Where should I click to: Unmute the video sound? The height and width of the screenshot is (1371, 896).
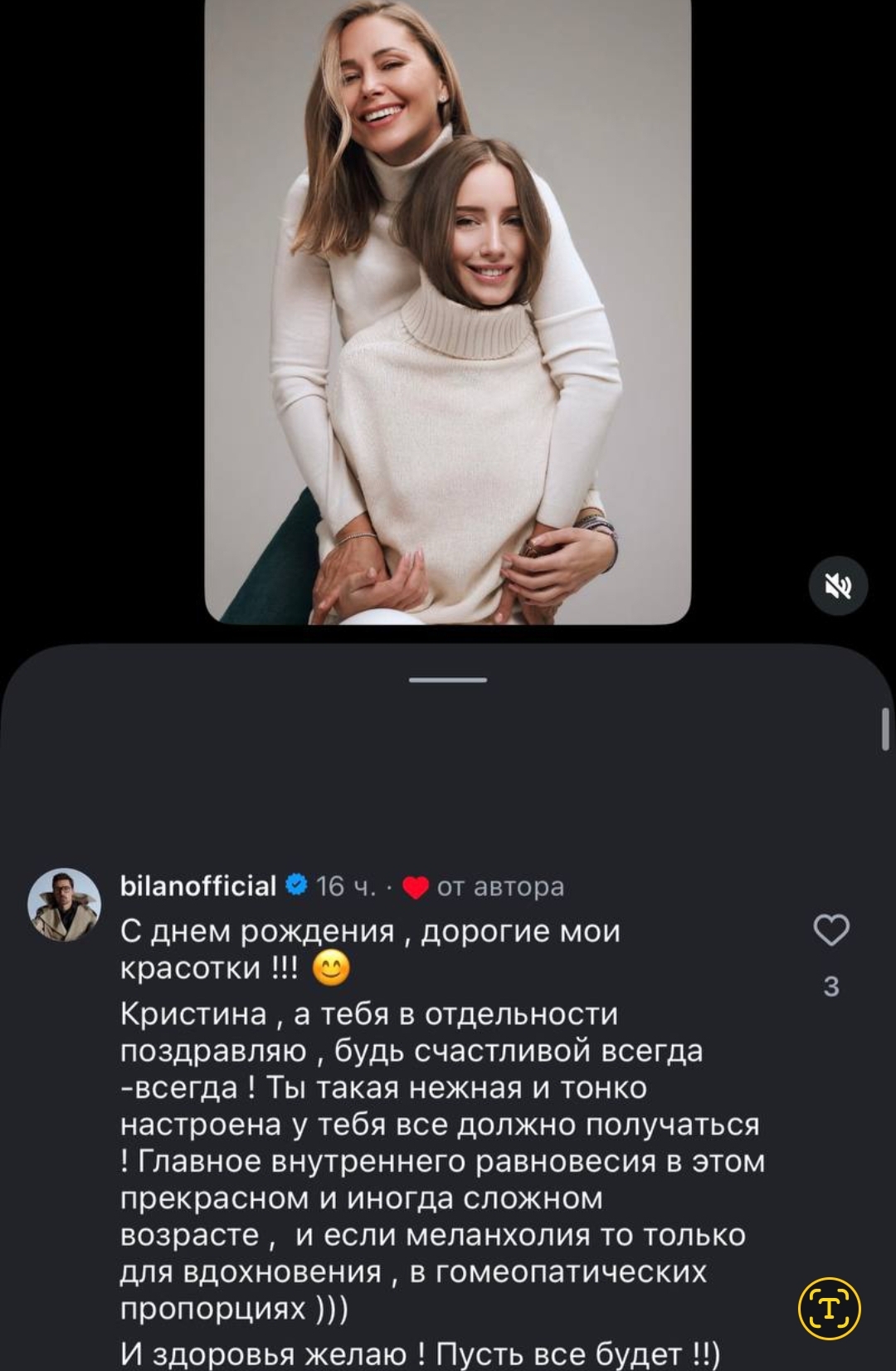pyautogui.click(x=838, y=587)
